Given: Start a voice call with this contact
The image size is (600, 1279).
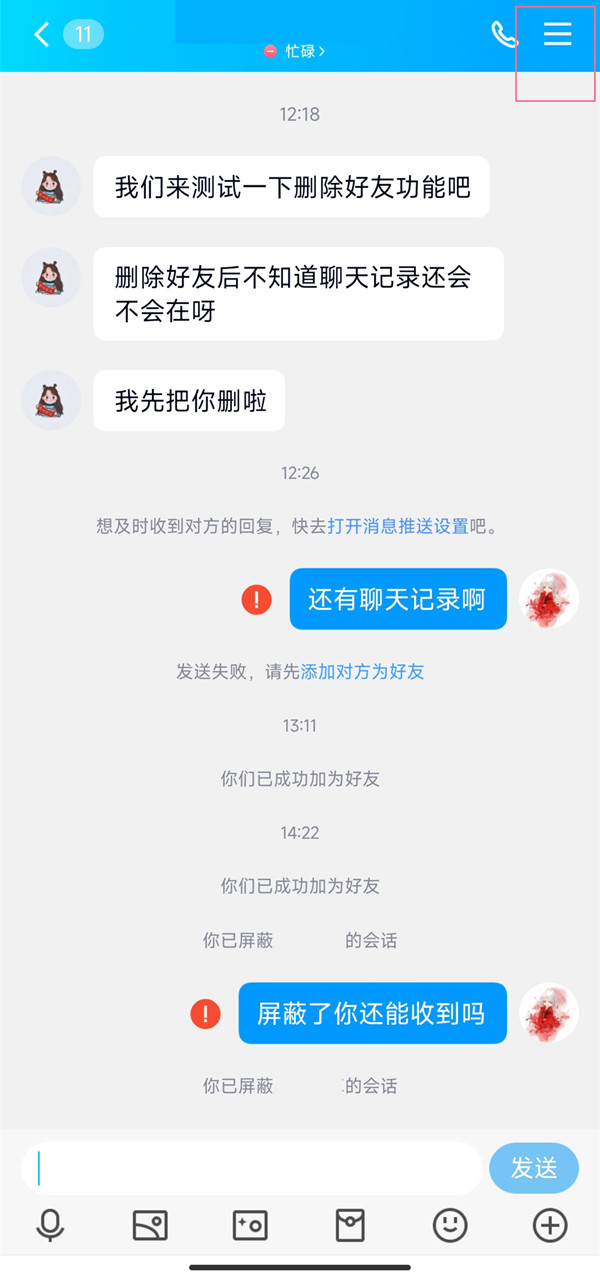Looking at the screenshot, I should pos(504,35).
